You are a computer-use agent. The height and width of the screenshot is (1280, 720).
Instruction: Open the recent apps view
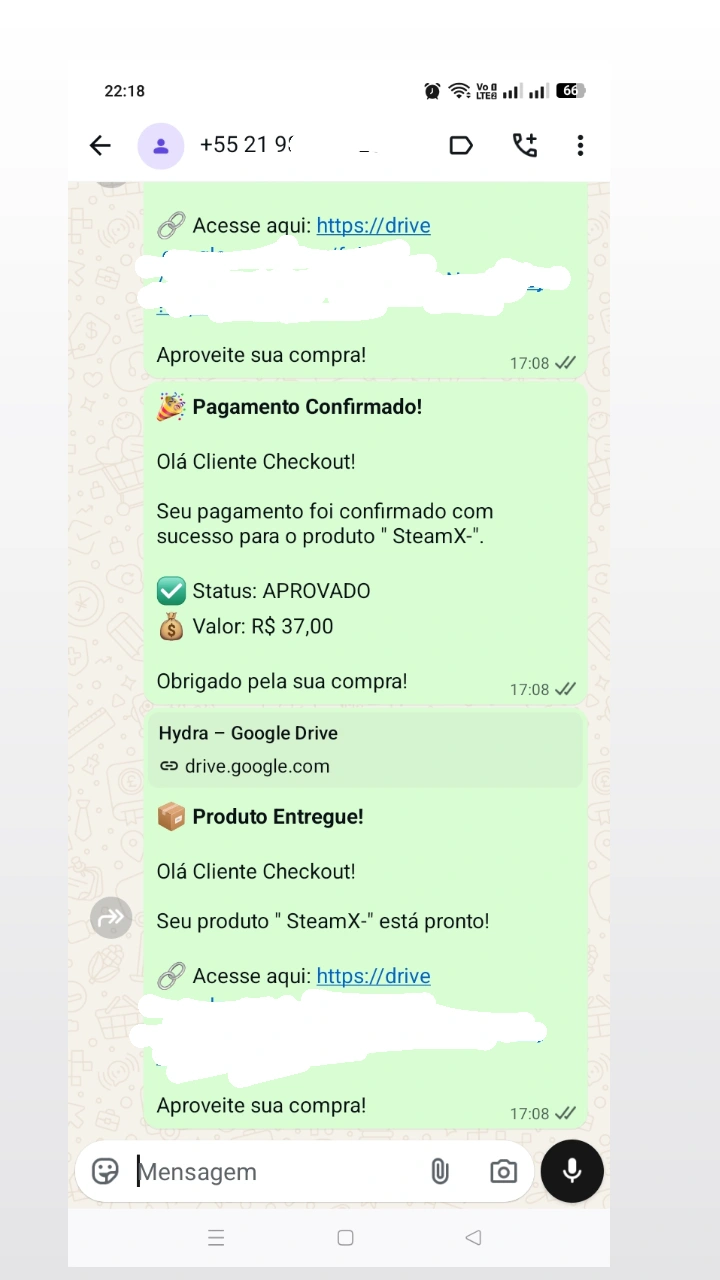[216, 1238]
